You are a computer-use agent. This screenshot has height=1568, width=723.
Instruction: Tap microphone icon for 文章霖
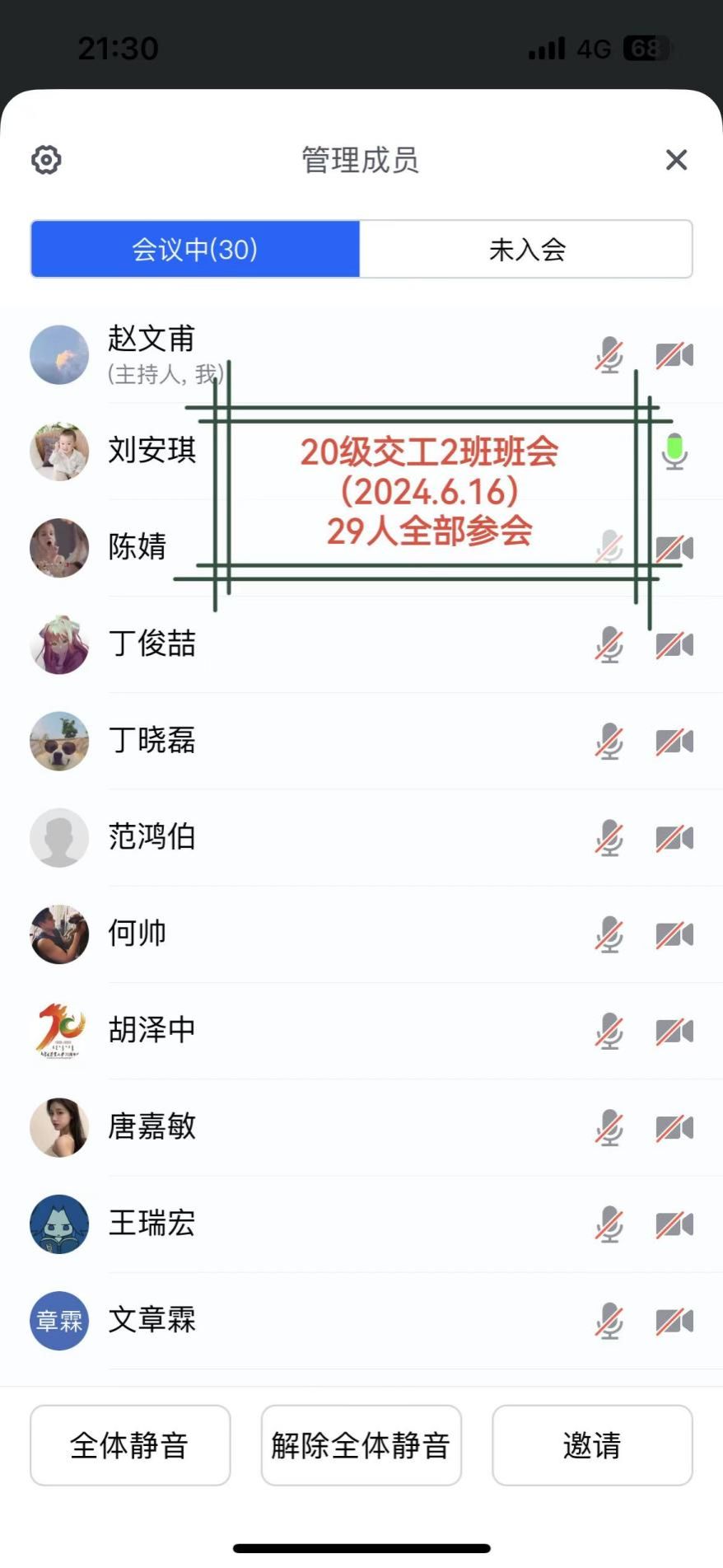tap(609, 1321)
